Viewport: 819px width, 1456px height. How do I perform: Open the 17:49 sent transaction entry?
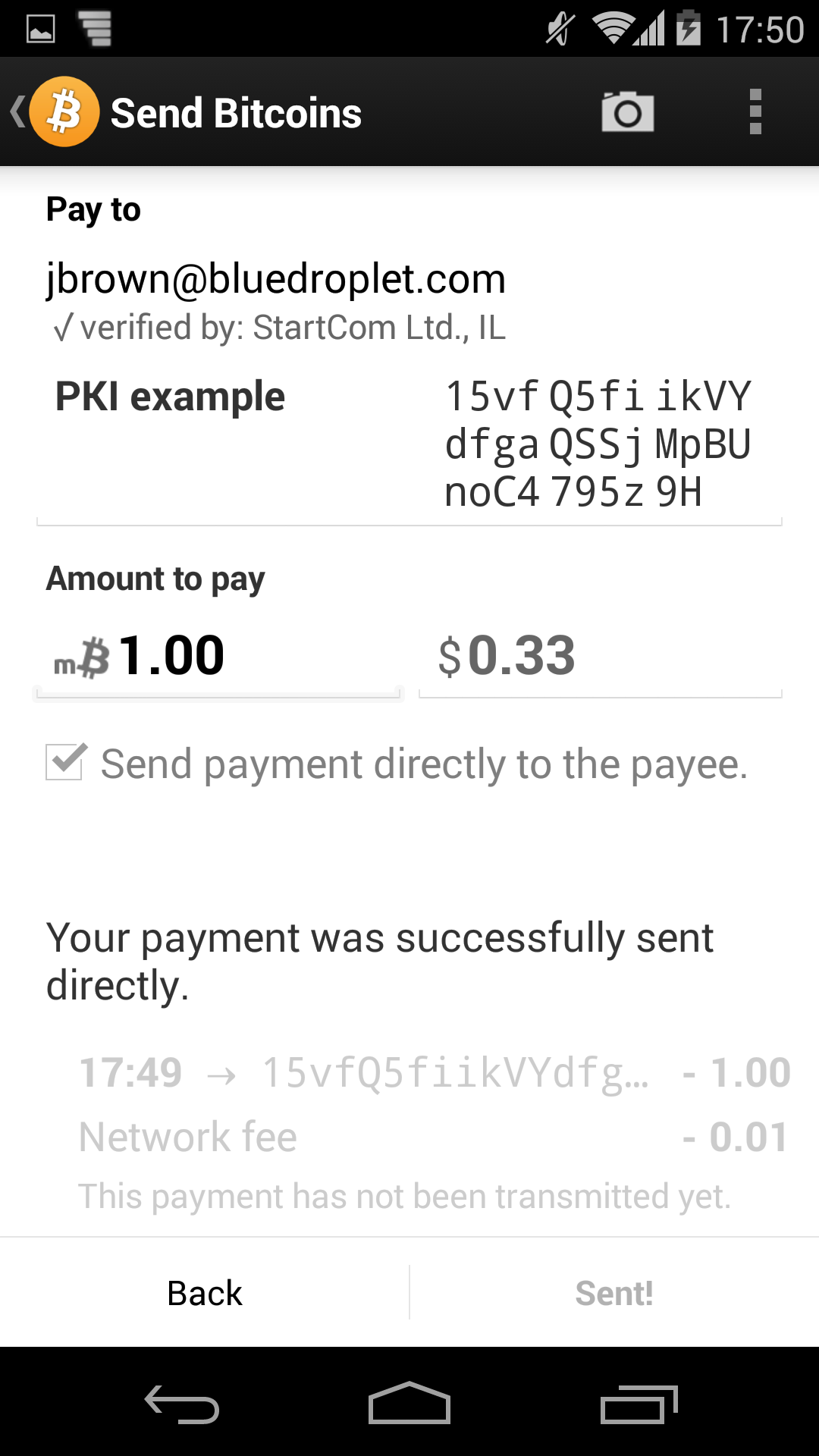(434, 1074)
